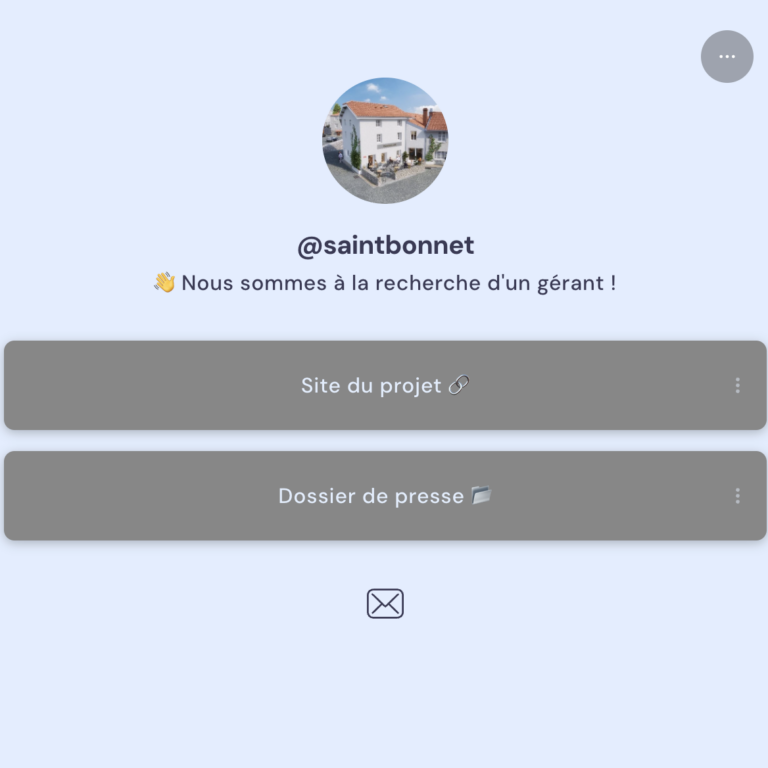Open the Site du projet link

coord(385,386)
